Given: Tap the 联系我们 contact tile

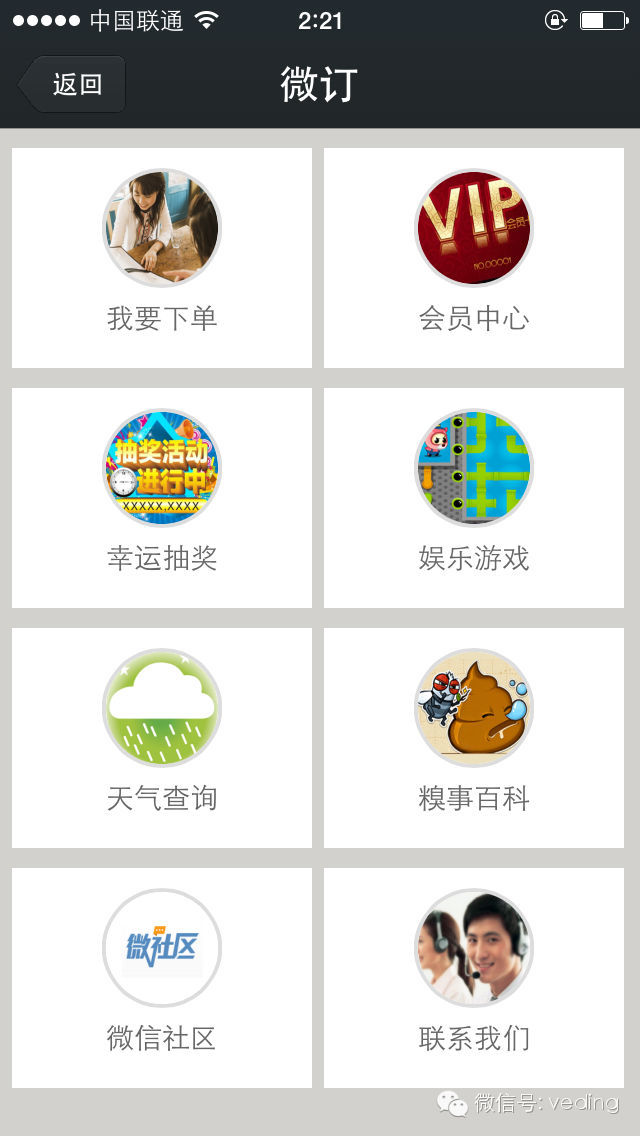Looking at the screenshot, I should [x=474, y=978].
